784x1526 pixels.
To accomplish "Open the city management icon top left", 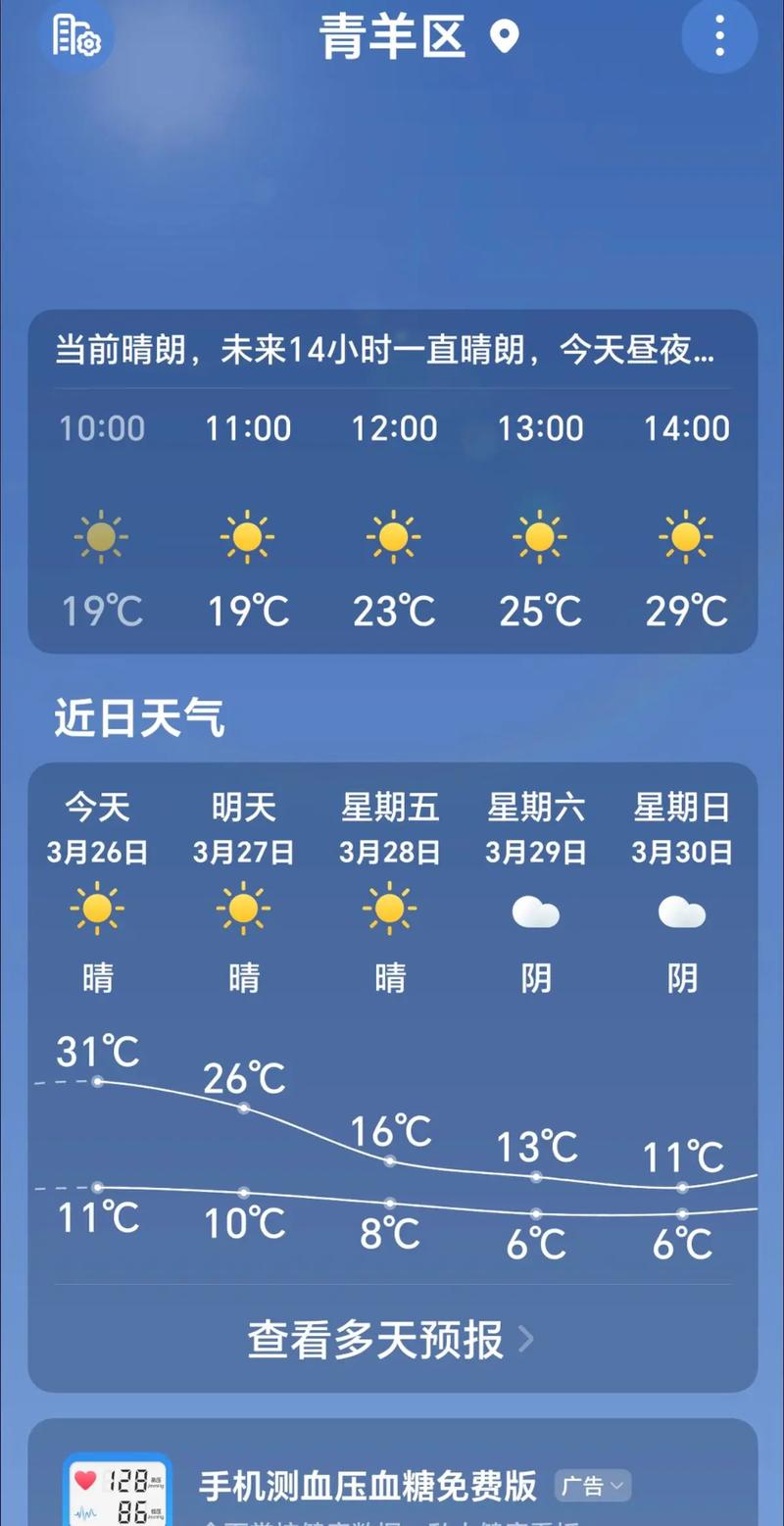I will (x=76, y=35).
